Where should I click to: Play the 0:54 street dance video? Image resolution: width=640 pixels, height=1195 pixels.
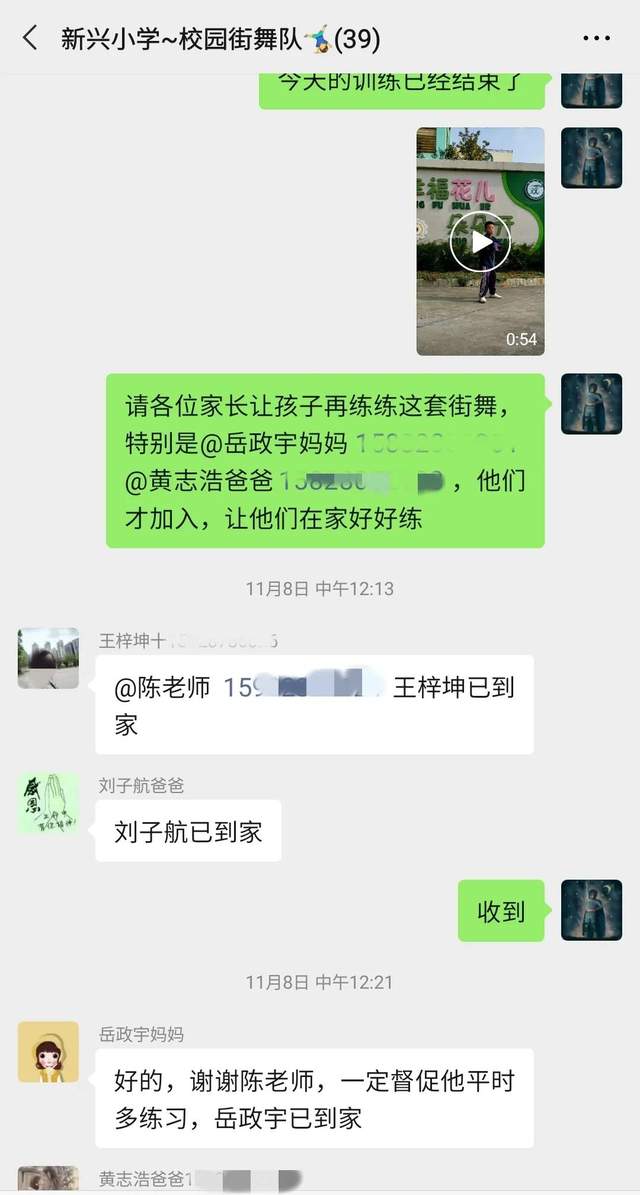(480, 241)
